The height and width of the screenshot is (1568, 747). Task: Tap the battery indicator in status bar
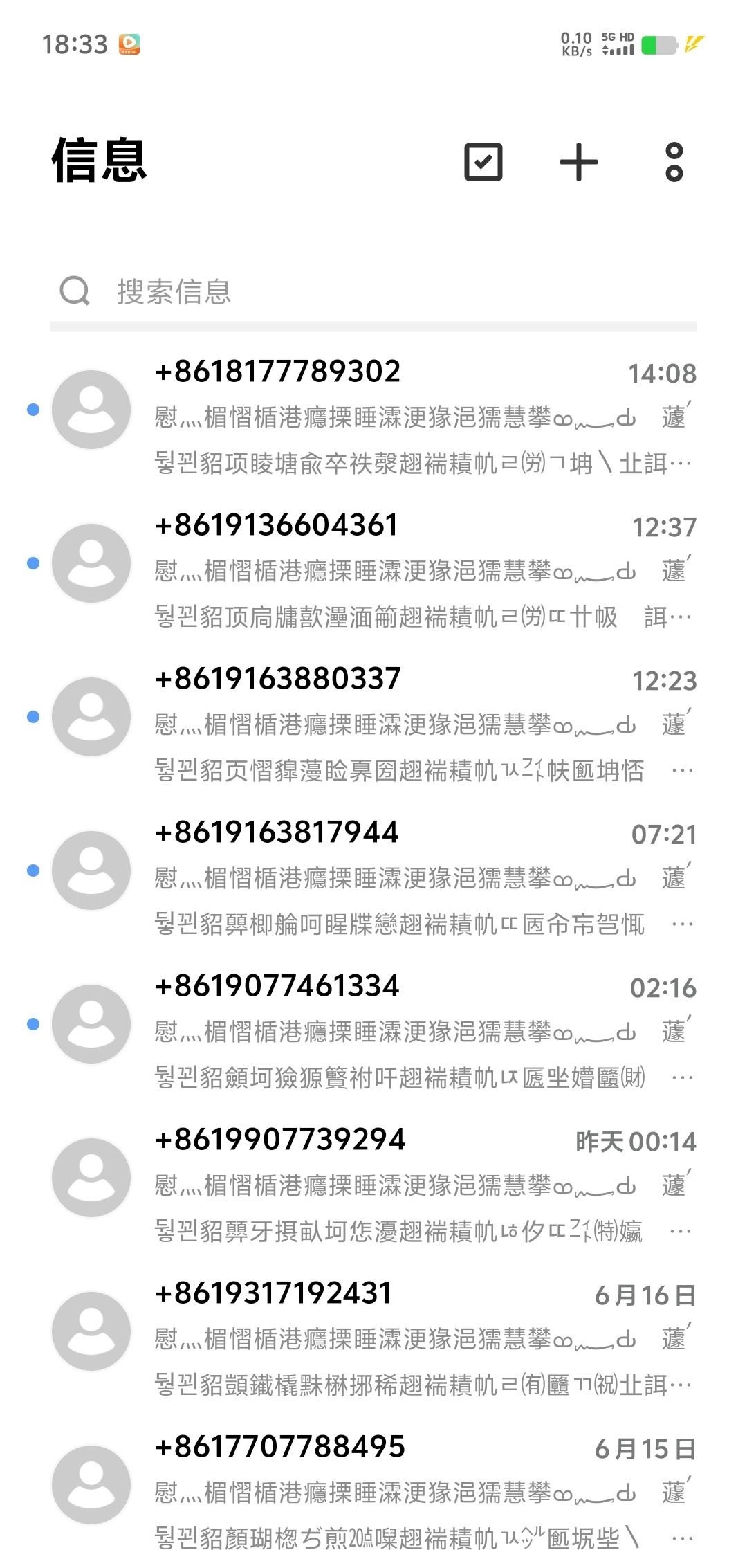coord(658,44)
